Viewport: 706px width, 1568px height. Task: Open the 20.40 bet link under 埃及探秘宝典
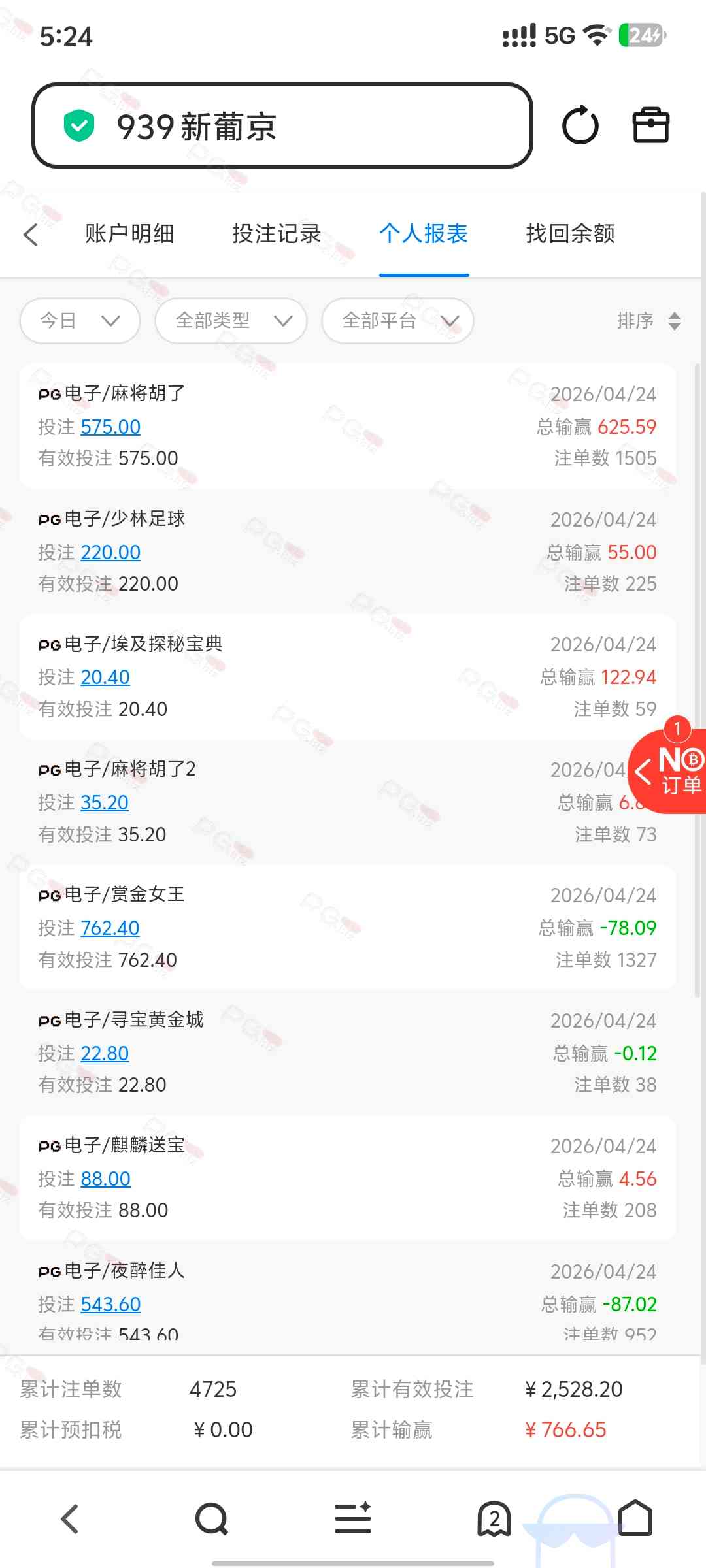pos(105,678)
